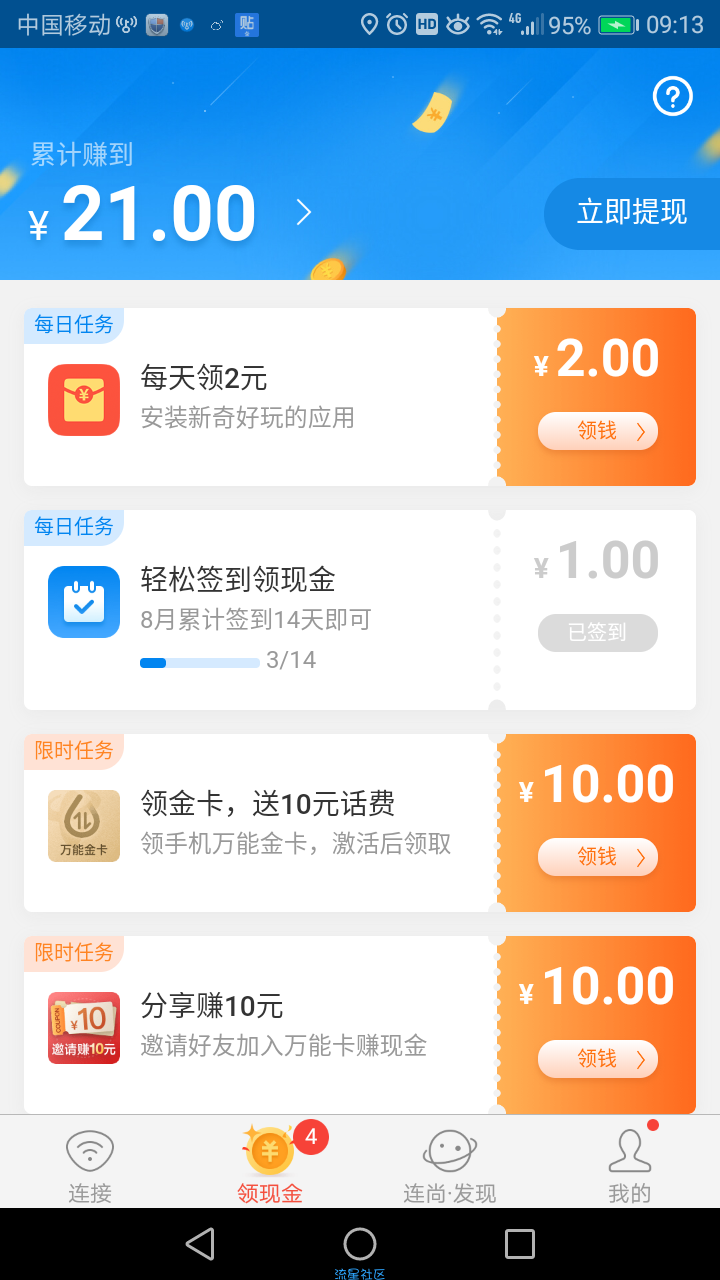Tap the 立即提现 withdraw button

click(x=632, y=213)
